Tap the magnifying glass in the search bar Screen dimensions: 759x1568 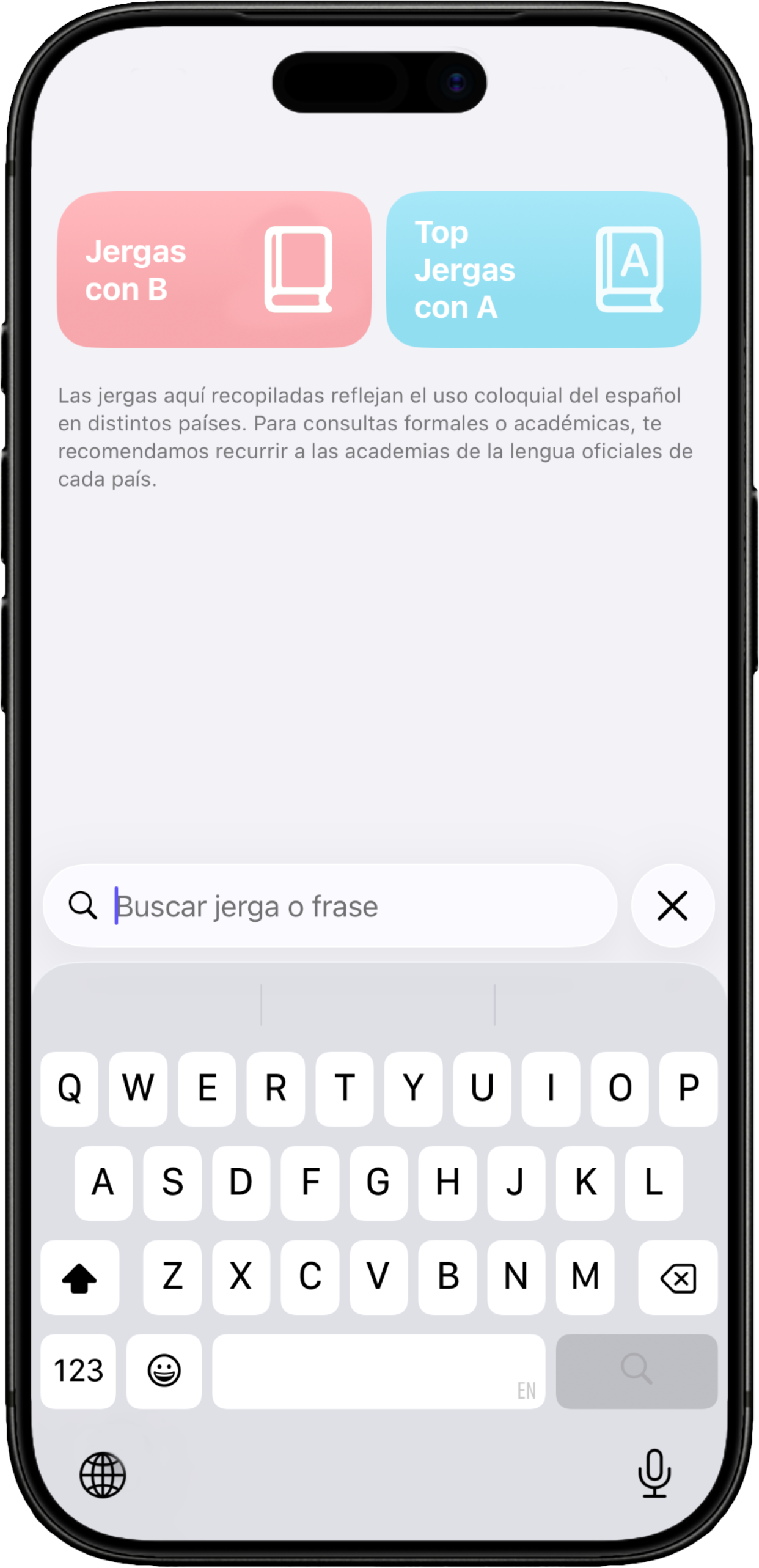84,907
